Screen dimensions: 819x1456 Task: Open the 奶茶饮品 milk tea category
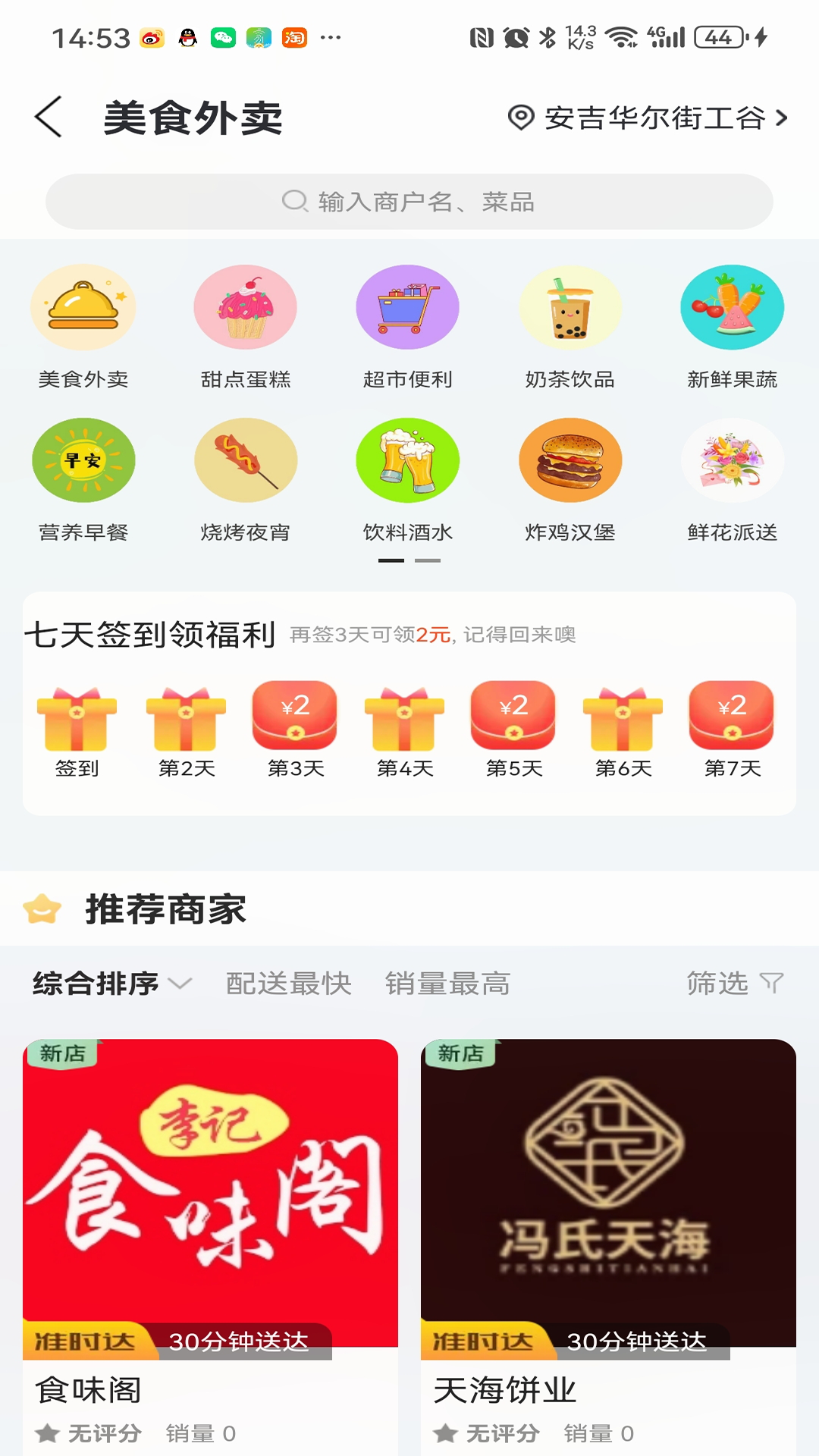[x=570, y=307]
